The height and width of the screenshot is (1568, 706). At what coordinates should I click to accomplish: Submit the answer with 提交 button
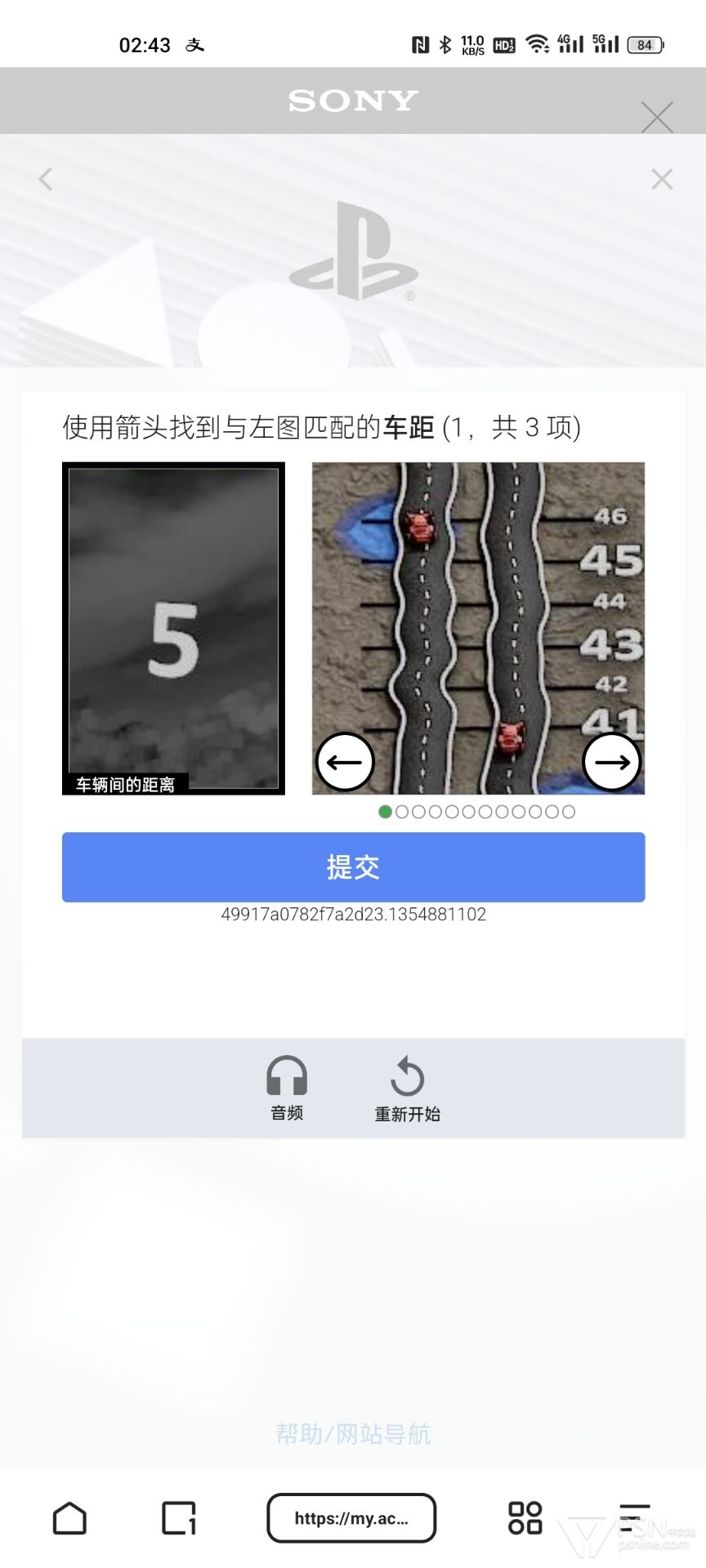coord(354,867)
